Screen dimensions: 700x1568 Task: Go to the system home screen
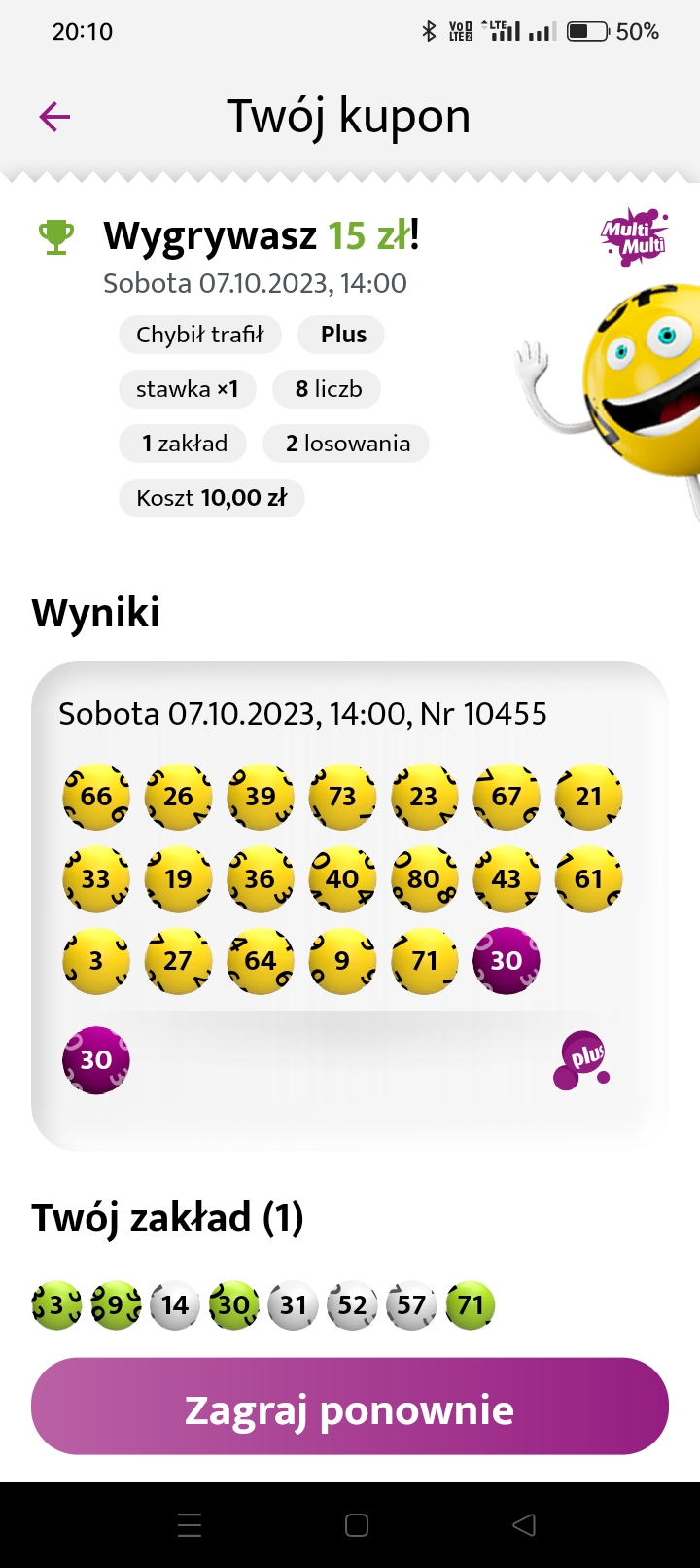pyautogui.click(x=357, y=1524)
